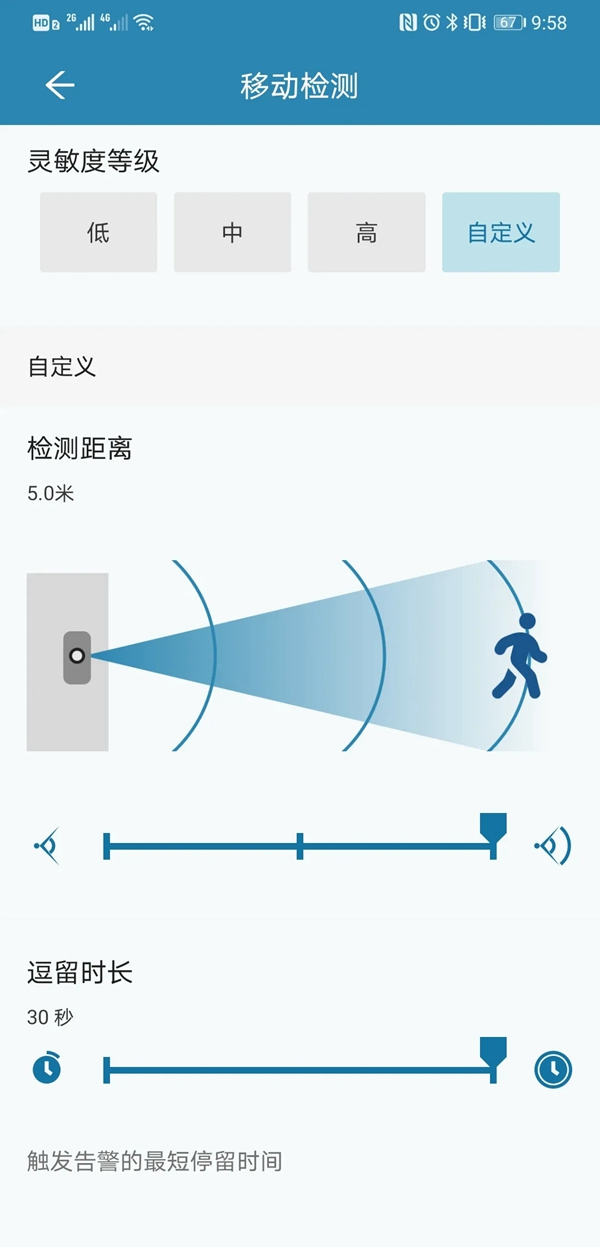Tap the long-duration clock icon

tap(552, 1069)
